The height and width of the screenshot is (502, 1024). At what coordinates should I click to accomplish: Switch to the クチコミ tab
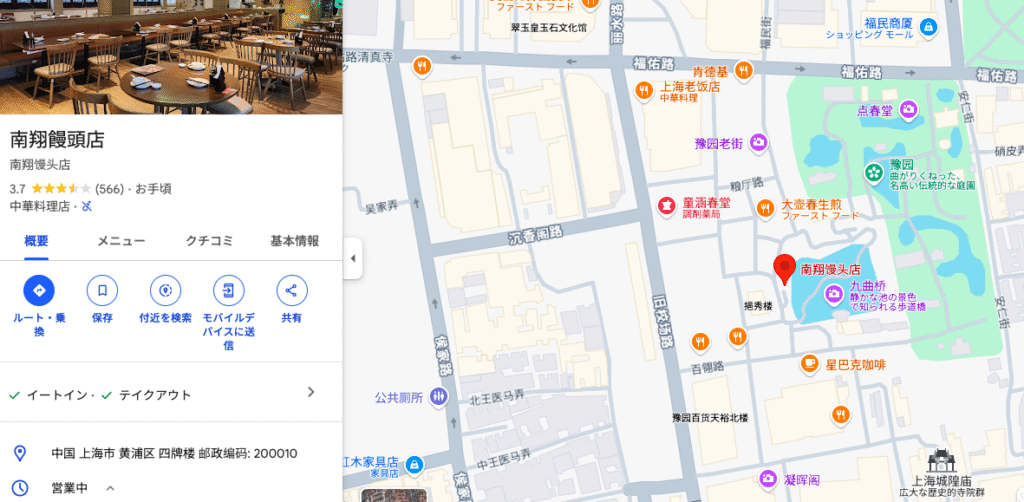click(209, 241)
